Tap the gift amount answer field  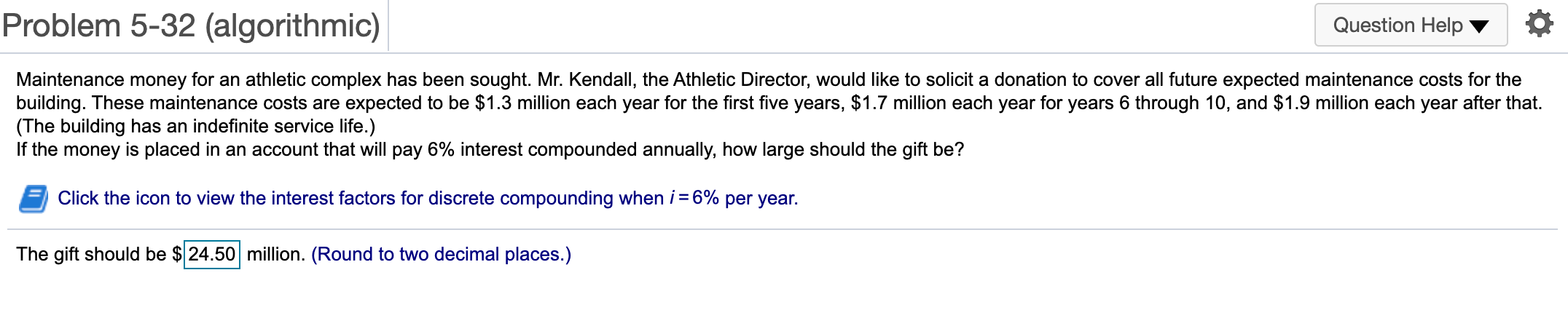click(211, 254)
